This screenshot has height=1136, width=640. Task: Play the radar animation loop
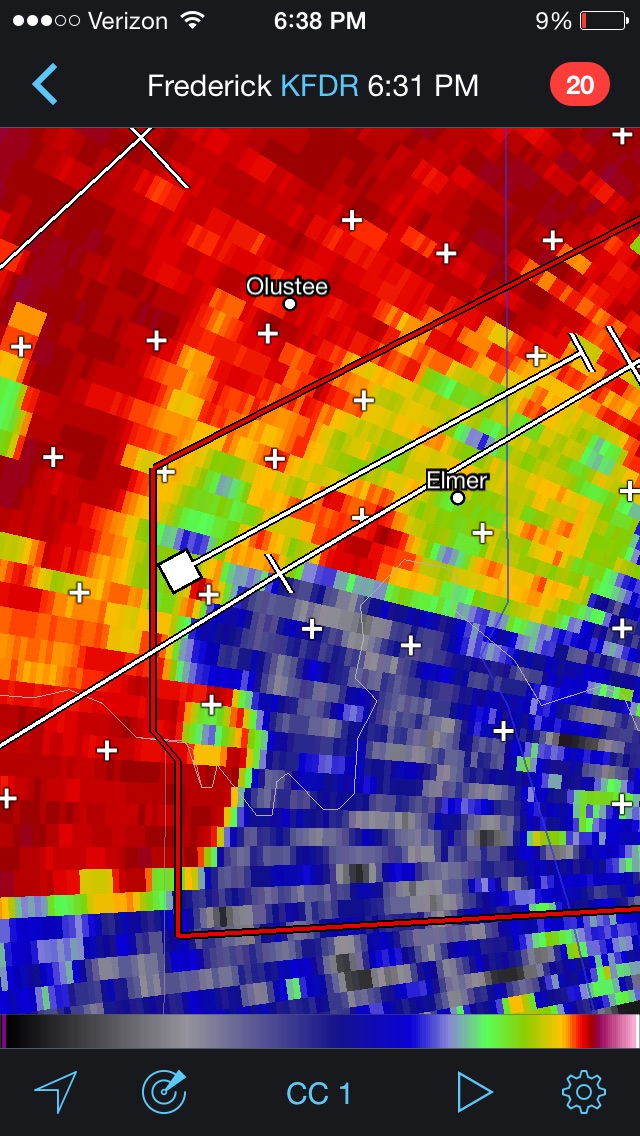[475, 1092]
